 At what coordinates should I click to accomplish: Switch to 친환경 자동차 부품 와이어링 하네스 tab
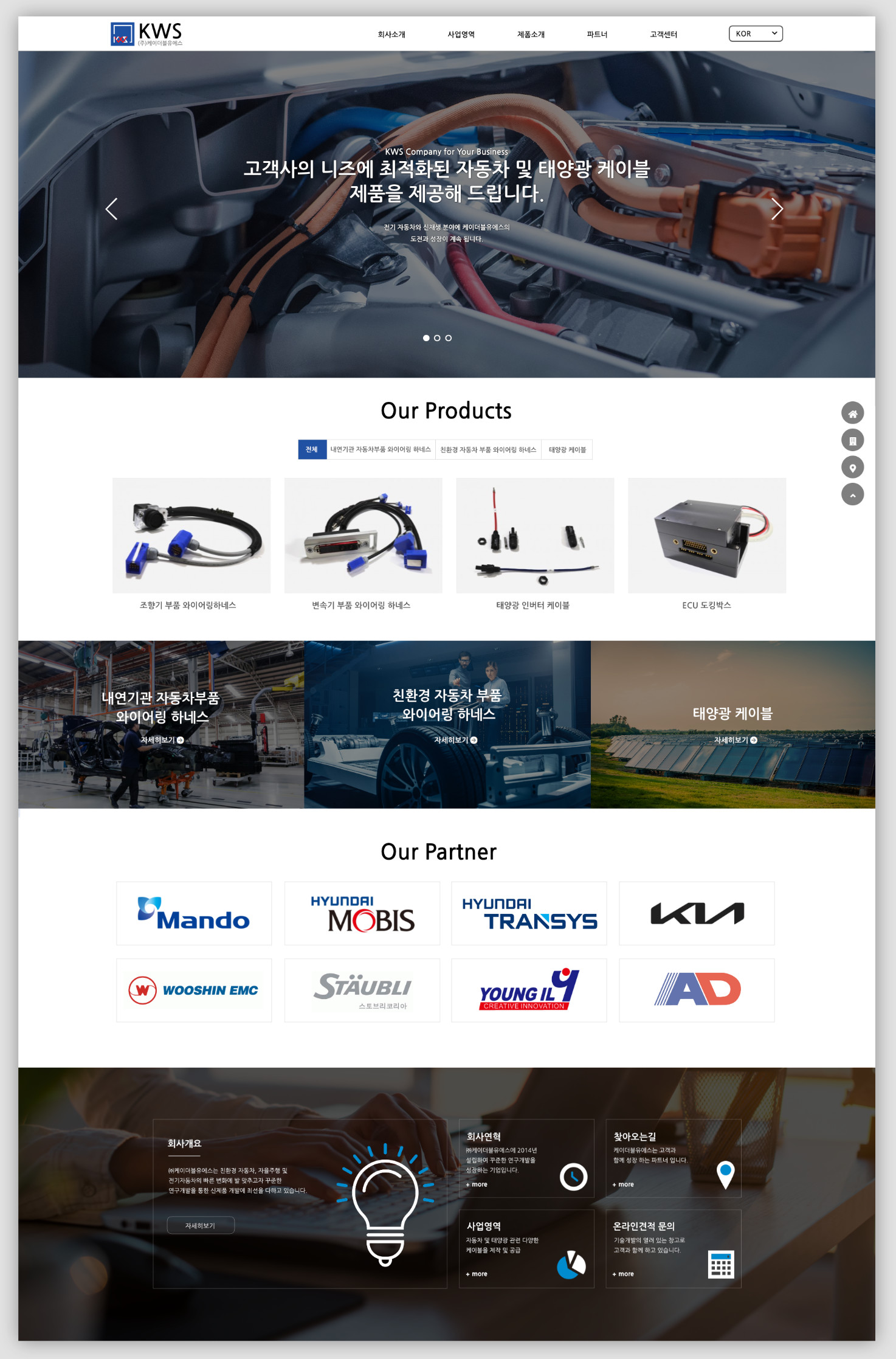(x=488, y=450)
